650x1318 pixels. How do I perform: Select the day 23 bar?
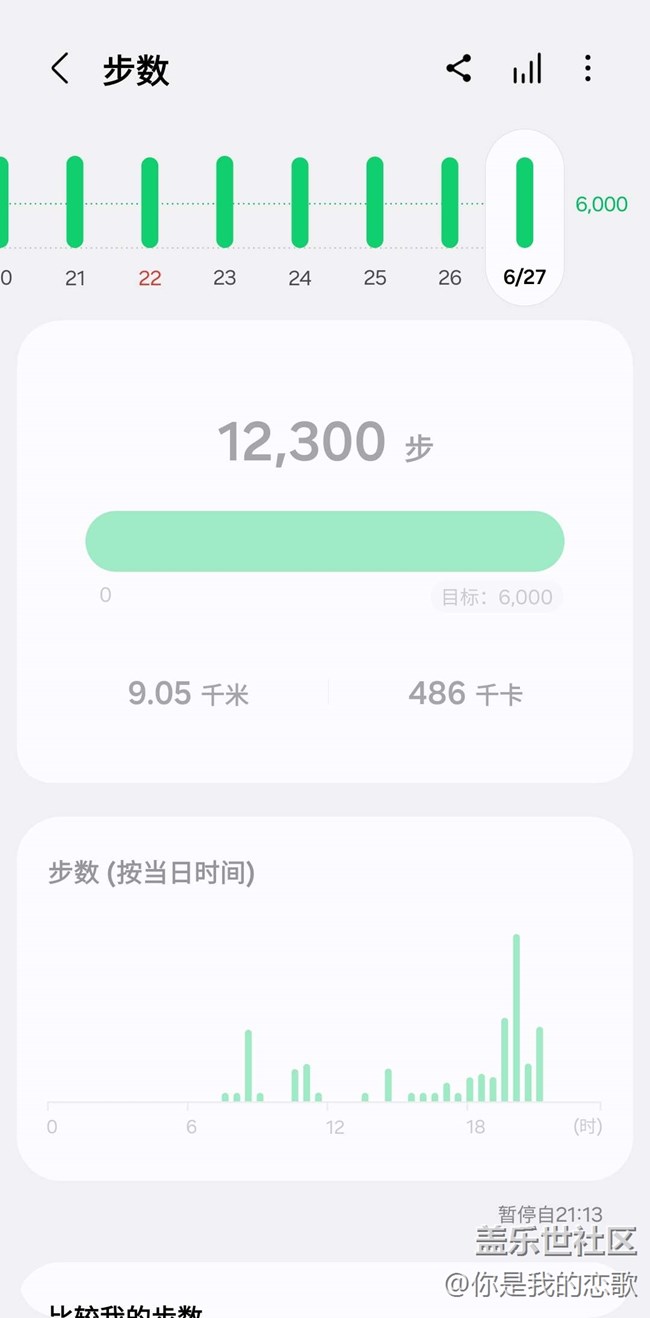coord(225,203)
